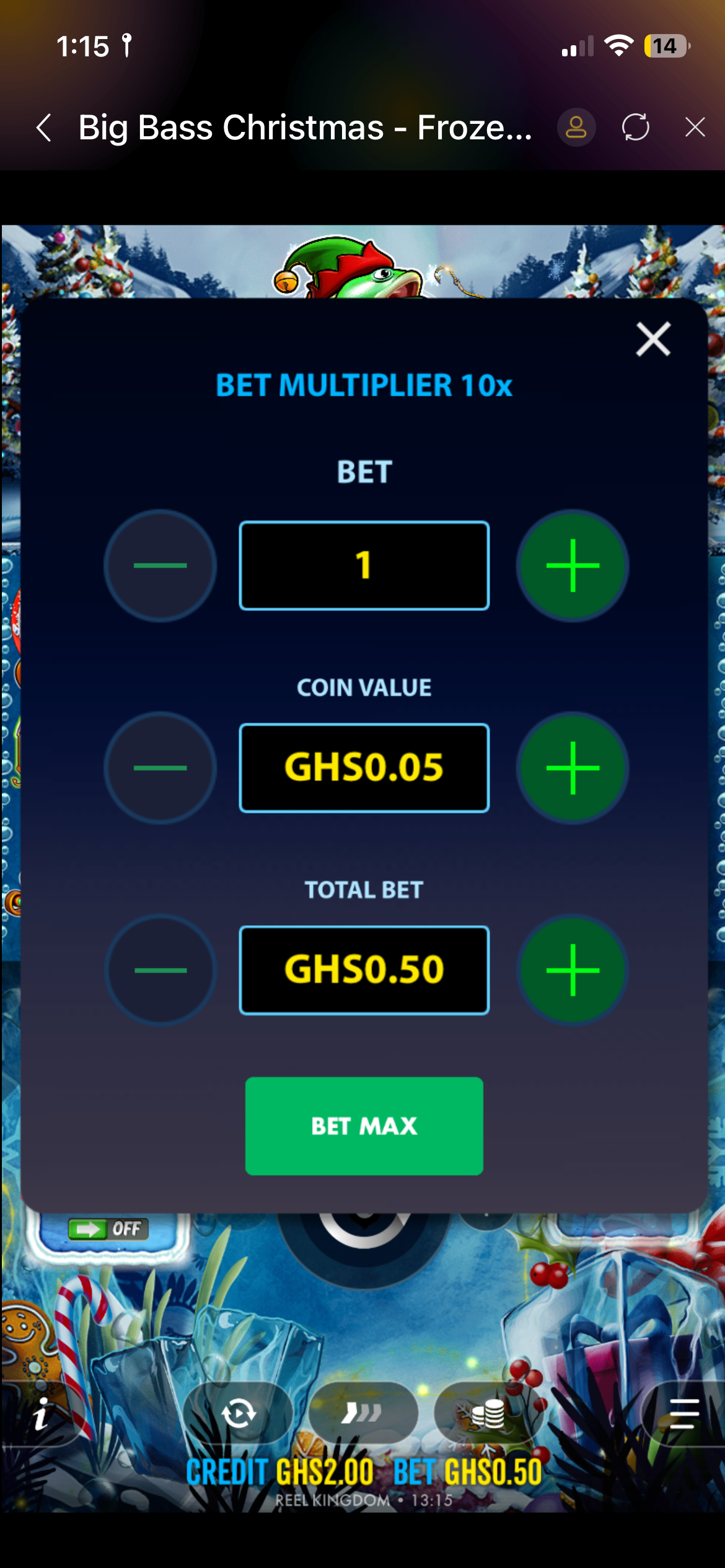The height and width of the screenshot is (1568, 725).
Task: Dismiss the bet multiplier dialog
Action: 653,339
